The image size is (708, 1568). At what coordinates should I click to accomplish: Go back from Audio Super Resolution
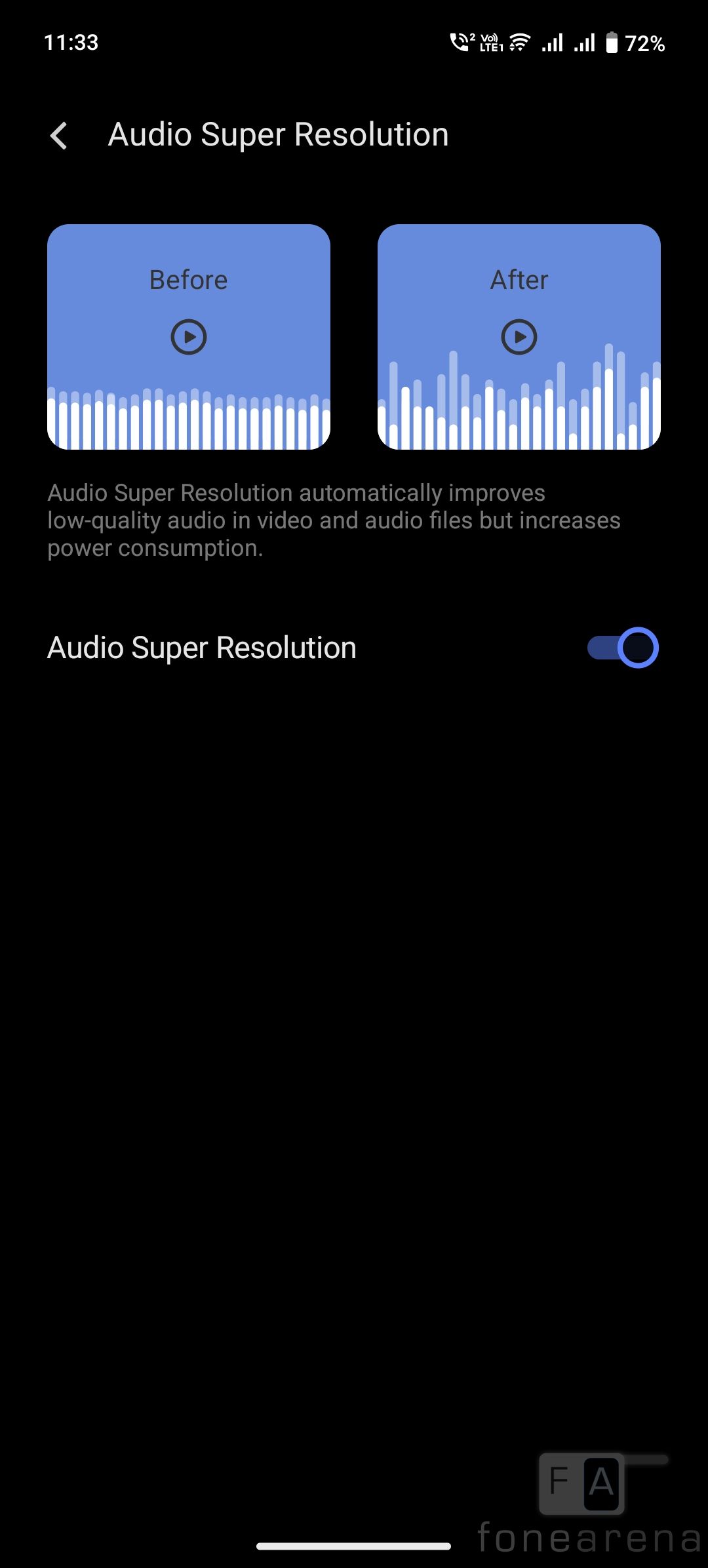[x=59, y=136]
